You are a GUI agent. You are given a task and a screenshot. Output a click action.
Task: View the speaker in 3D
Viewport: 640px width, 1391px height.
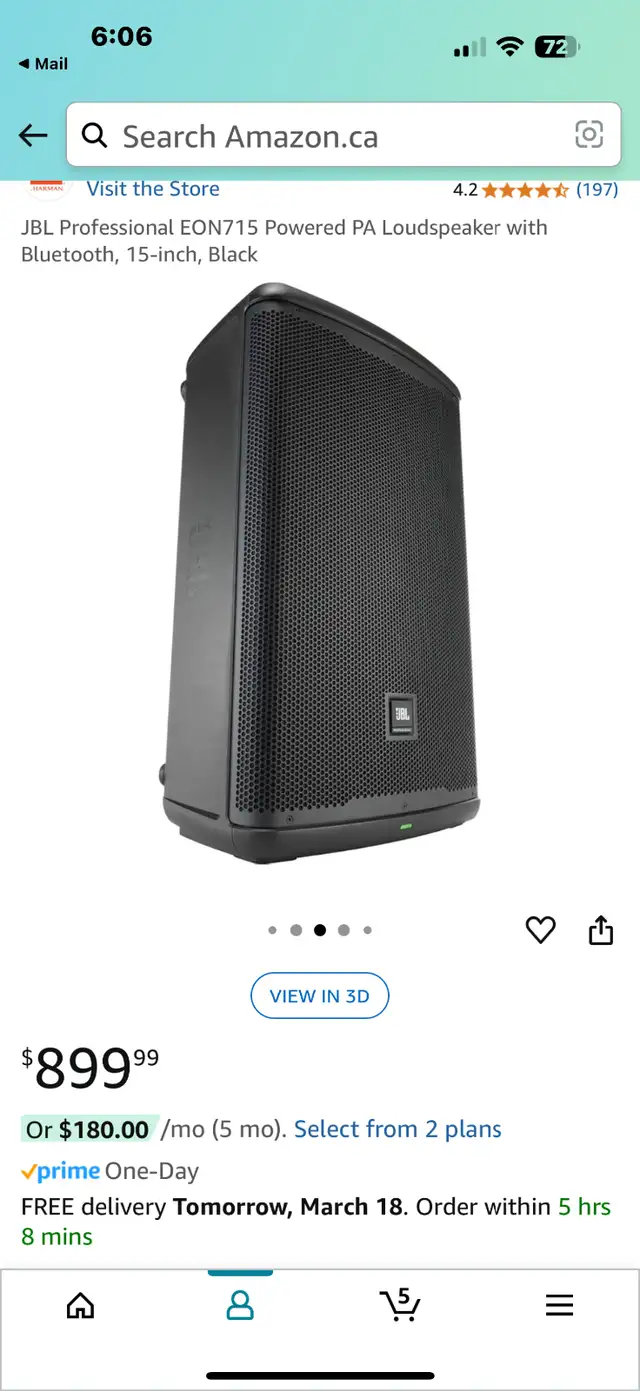(320, 996)
